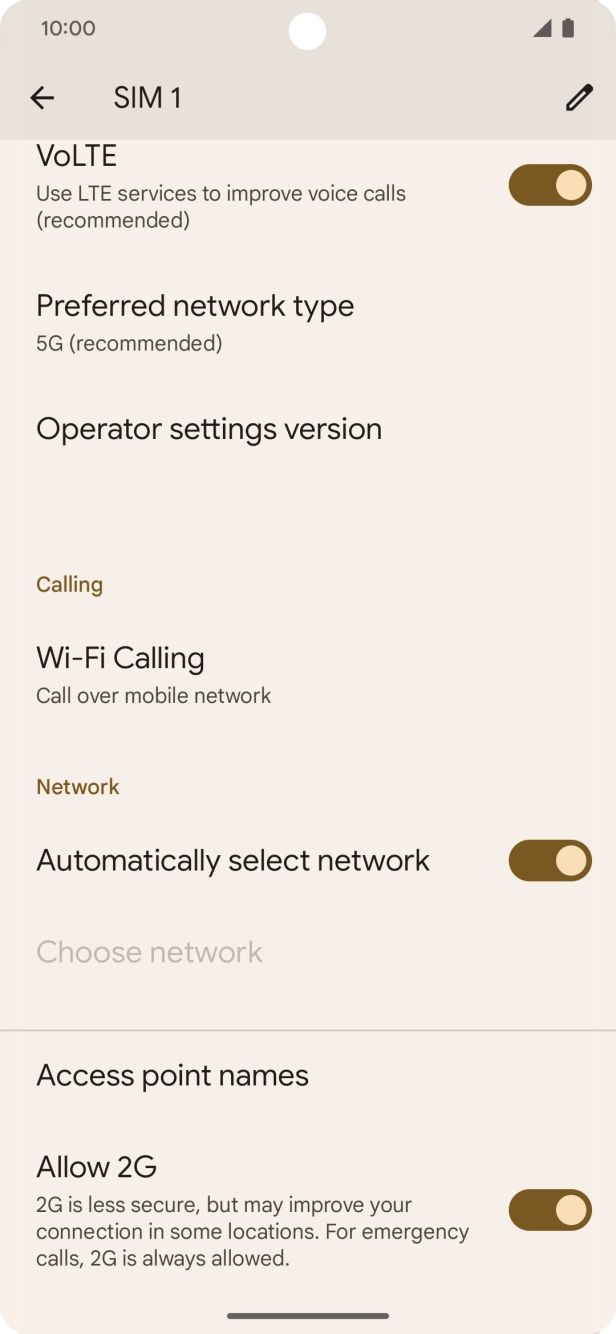The image size is (616, 1334).
Task: Open Wi-Fi Calling settings
Action: 153,674
